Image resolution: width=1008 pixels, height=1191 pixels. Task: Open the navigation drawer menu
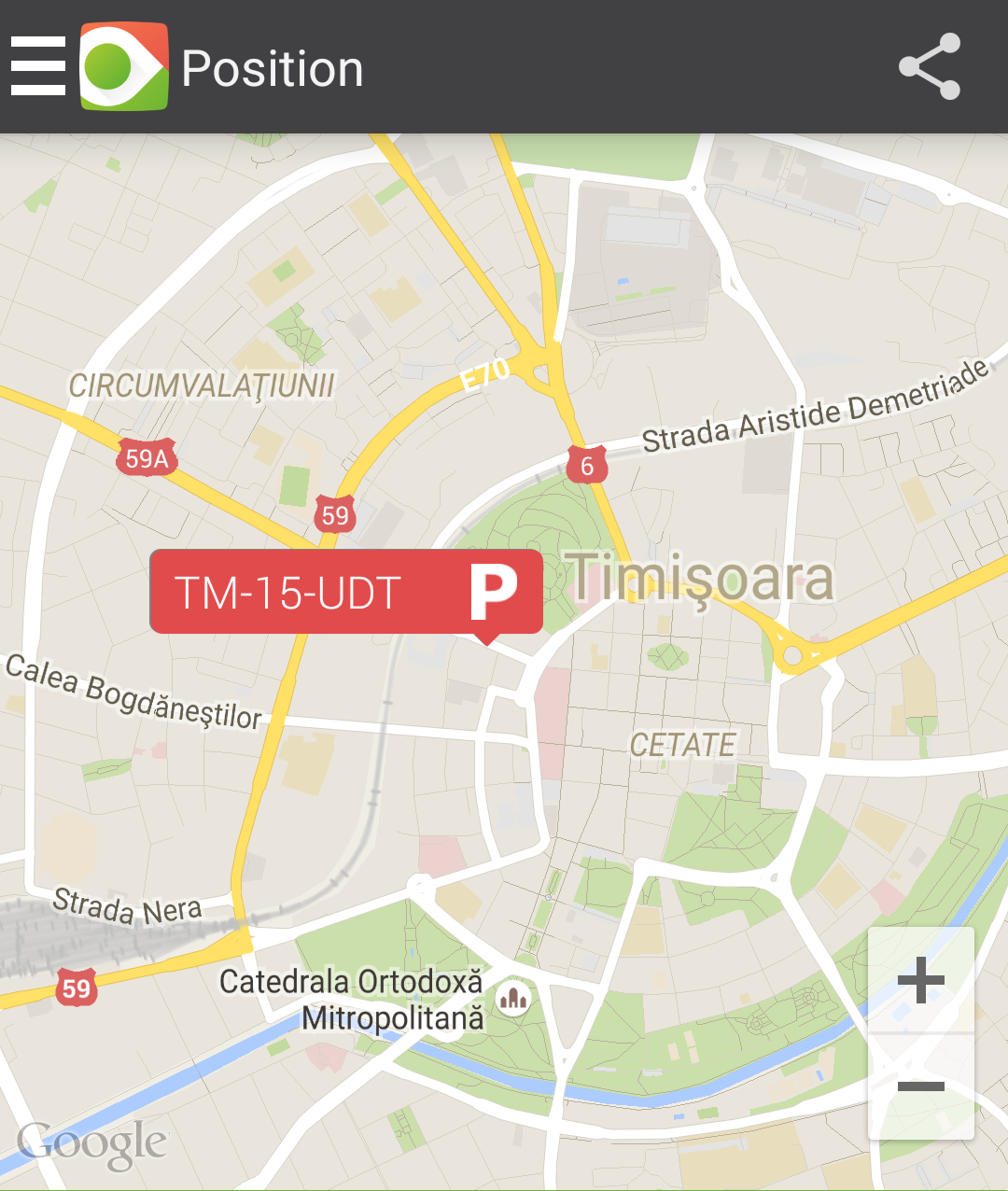(38, 66)
